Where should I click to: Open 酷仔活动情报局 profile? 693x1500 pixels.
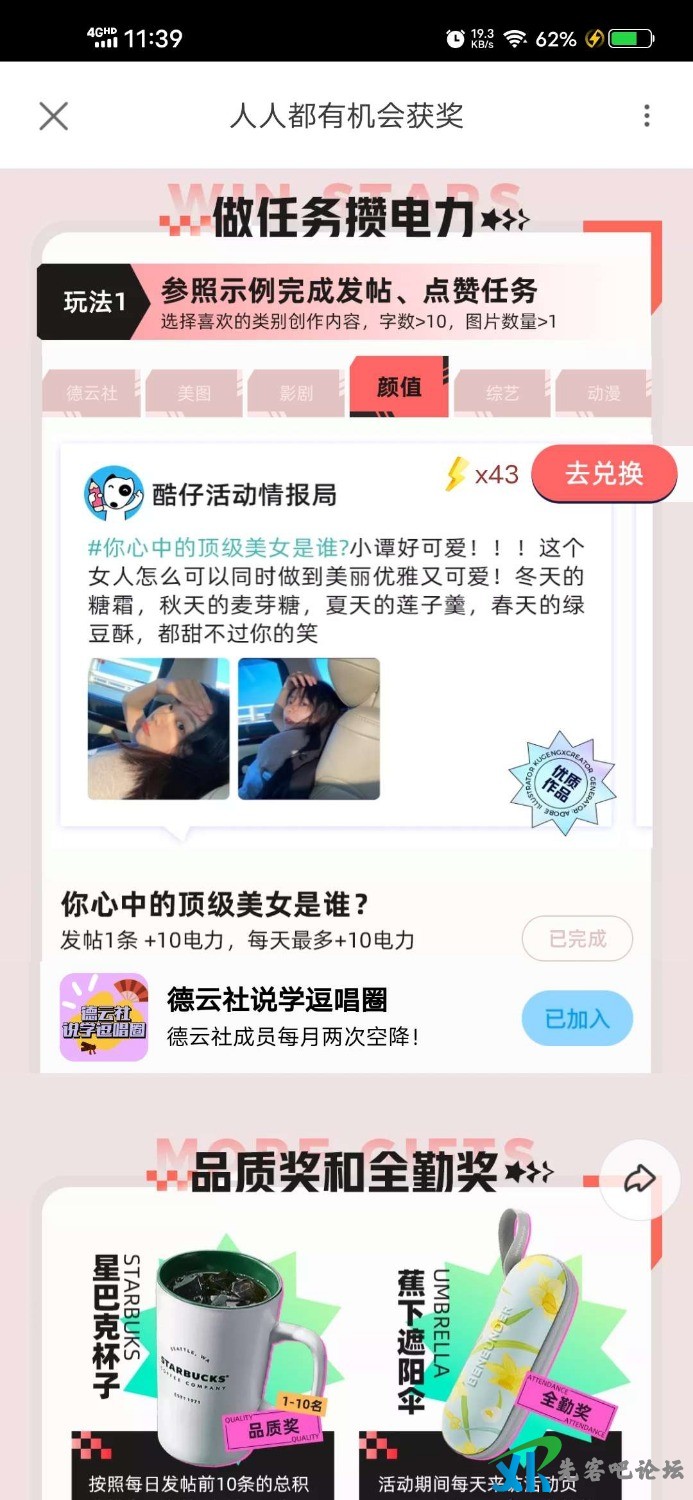click(x=244, y=494)
